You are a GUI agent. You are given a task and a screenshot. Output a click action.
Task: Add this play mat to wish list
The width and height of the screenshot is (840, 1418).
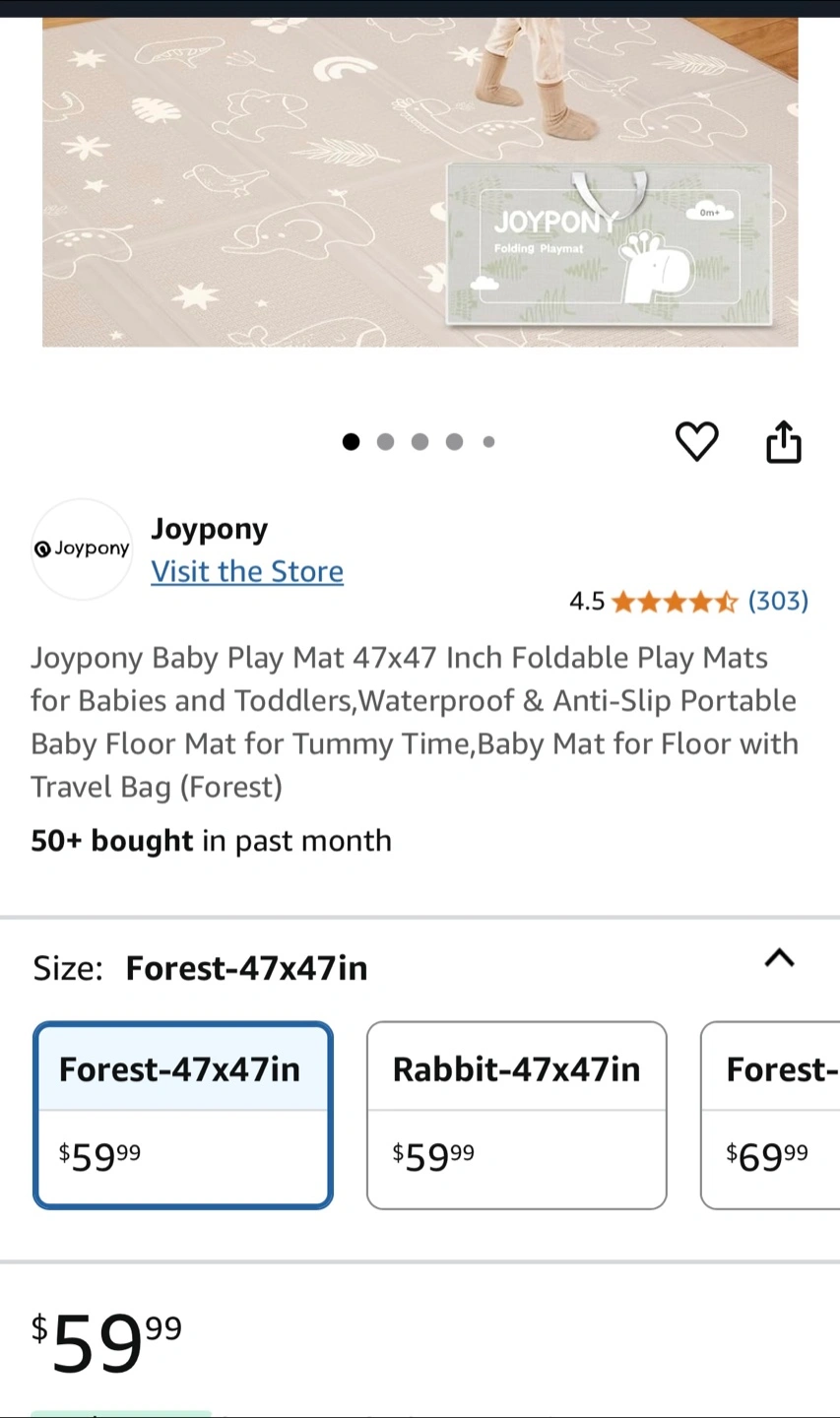click(696, 441)
